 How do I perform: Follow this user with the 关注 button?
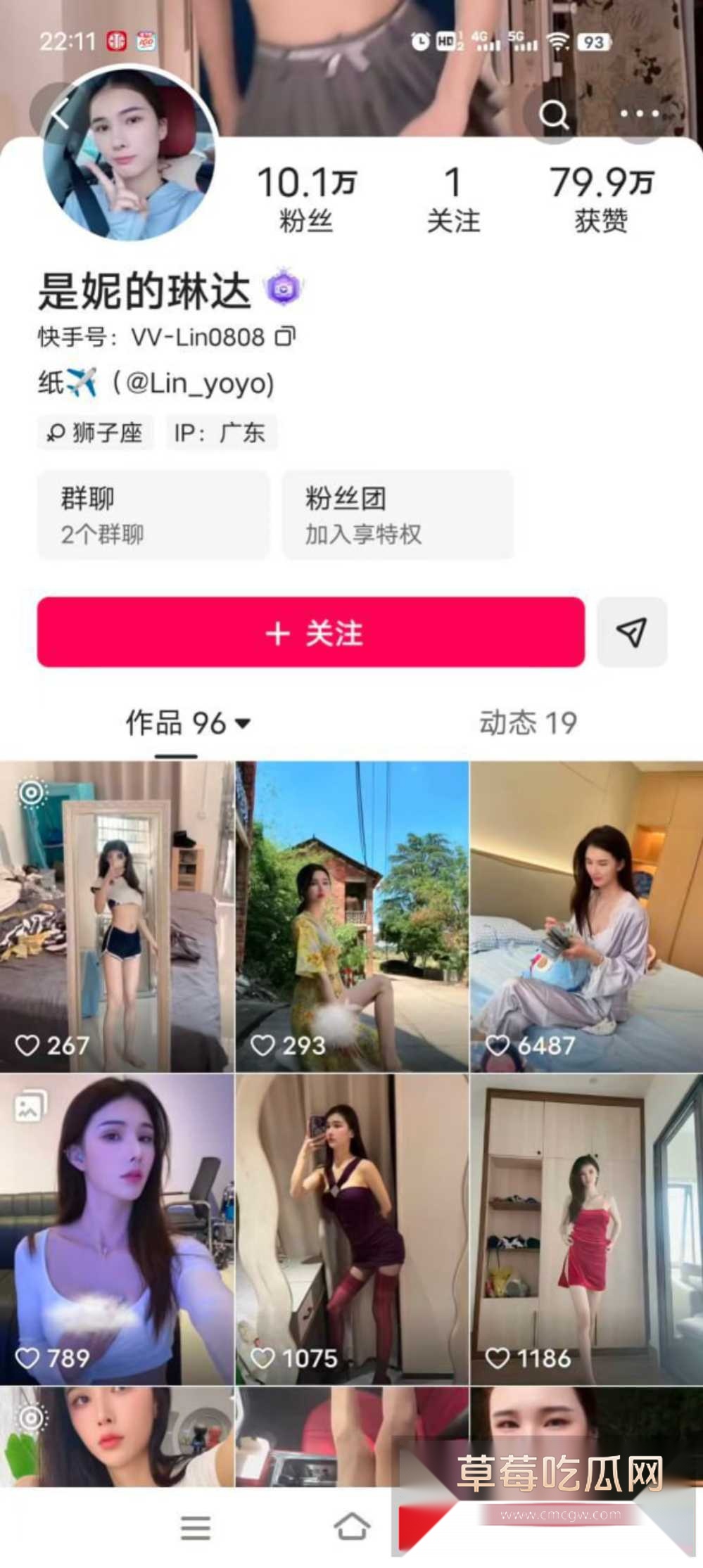coord(310,632)
